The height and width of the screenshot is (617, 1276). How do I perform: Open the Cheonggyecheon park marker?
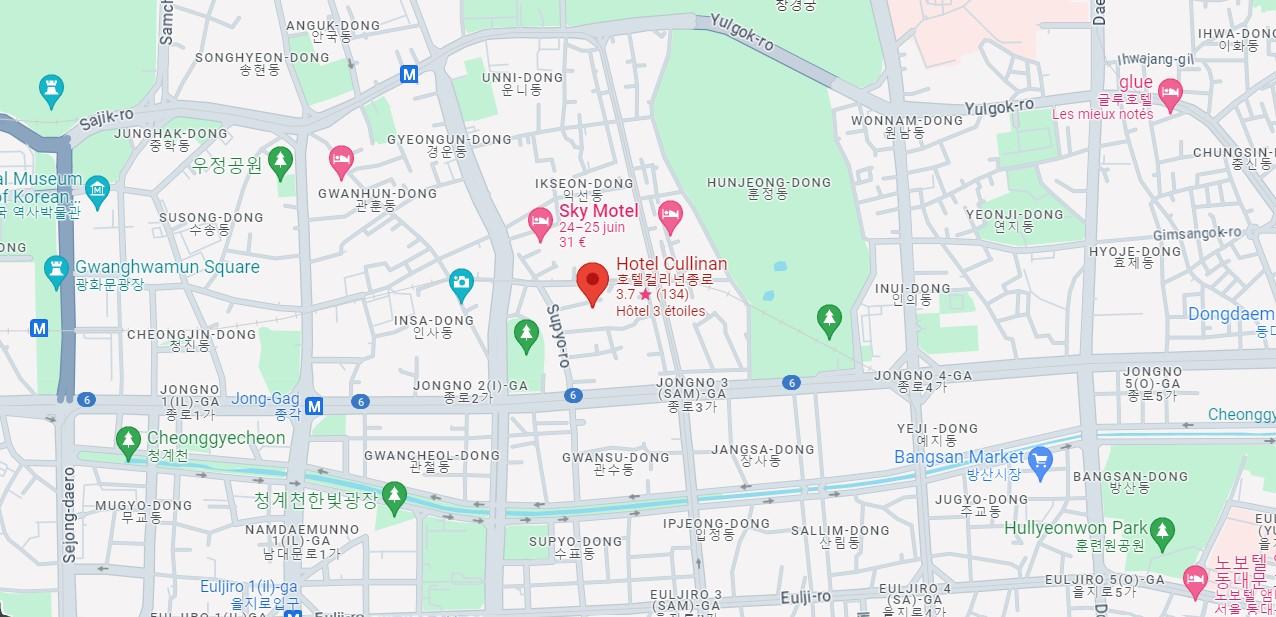127,439
